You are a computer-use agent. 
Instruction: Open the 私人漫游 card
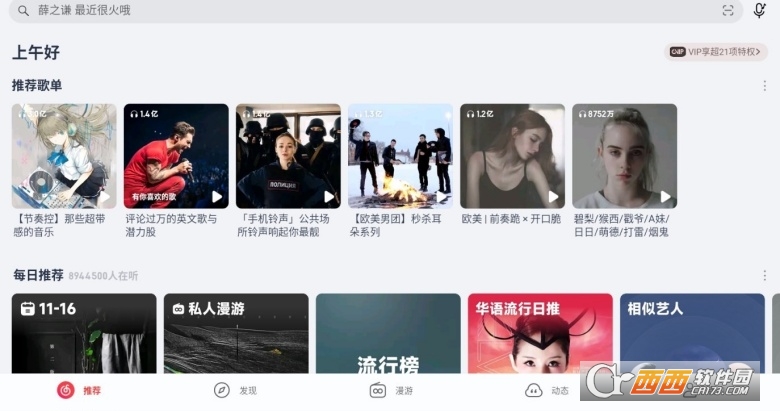point(236,335)
